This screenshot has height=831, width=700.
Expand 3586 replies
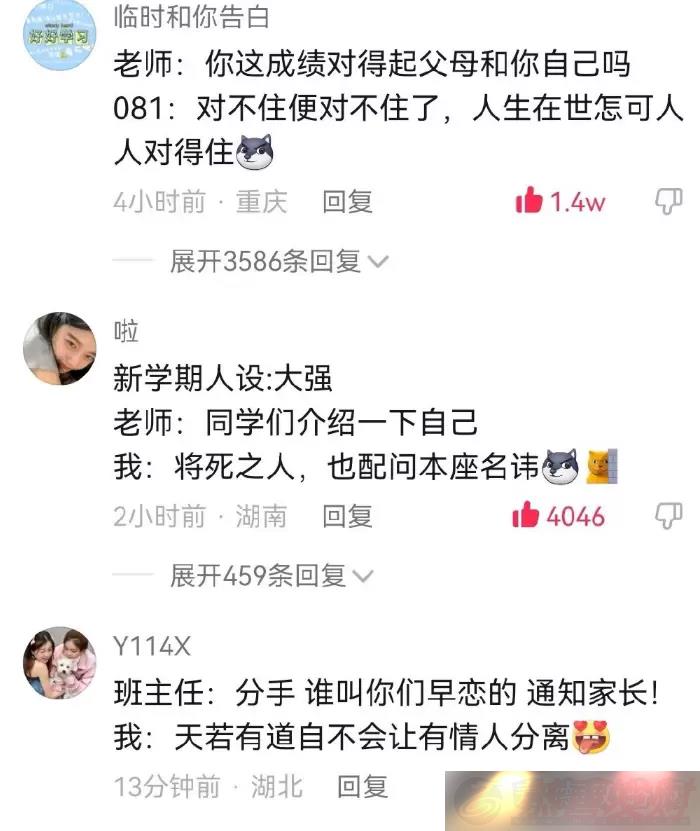point(278,262)
